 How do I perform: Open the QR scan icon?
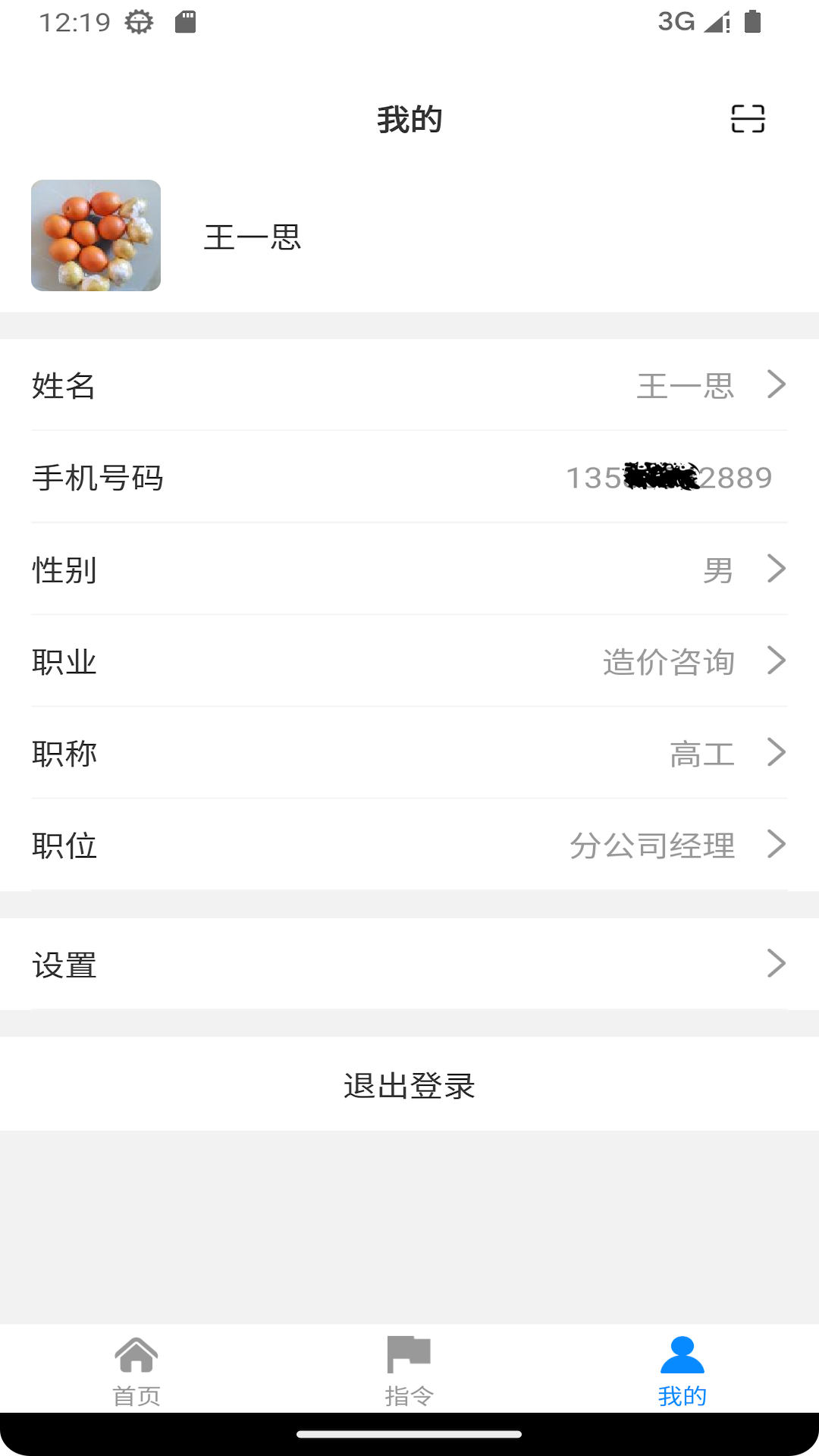(x=747, y=119)
